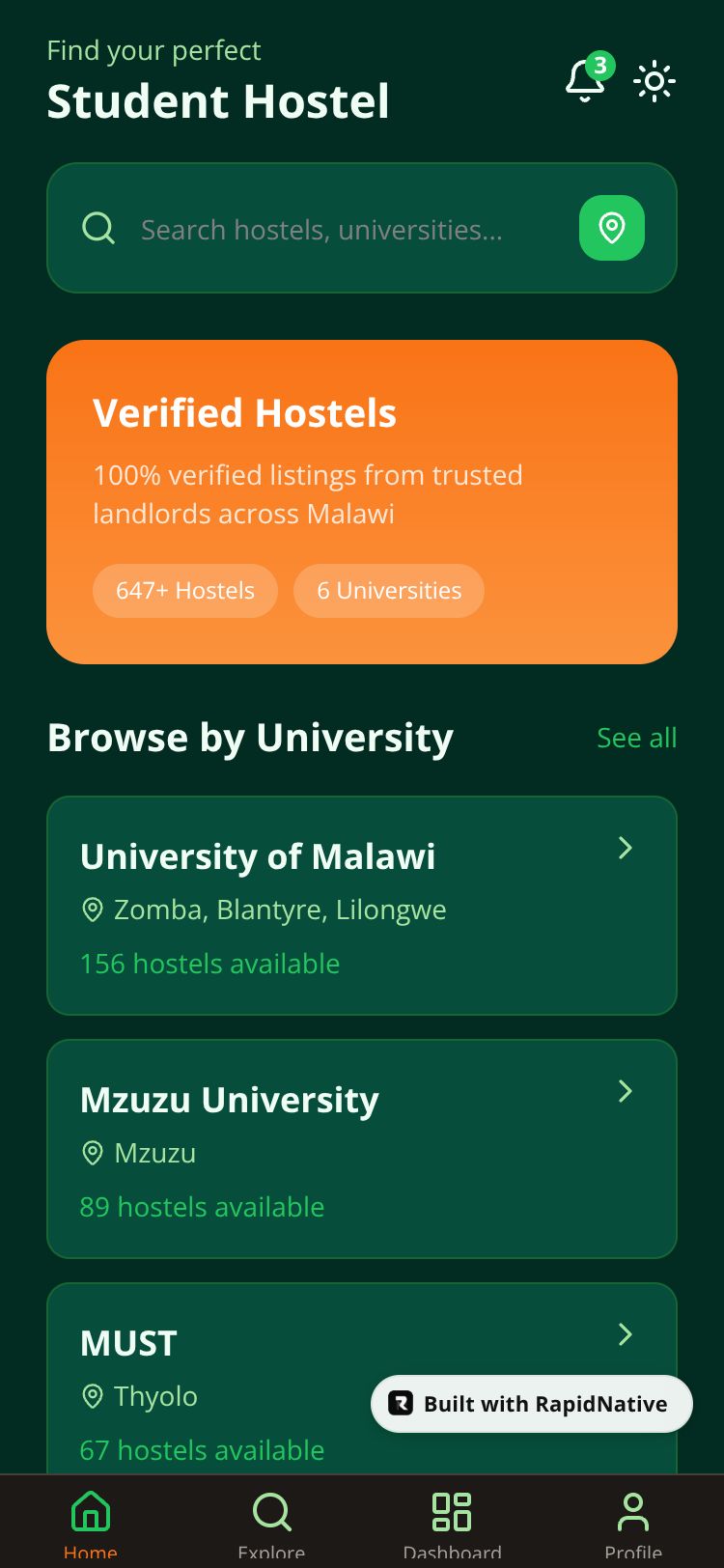Toggle the light theme sun icon

[654, 81]
